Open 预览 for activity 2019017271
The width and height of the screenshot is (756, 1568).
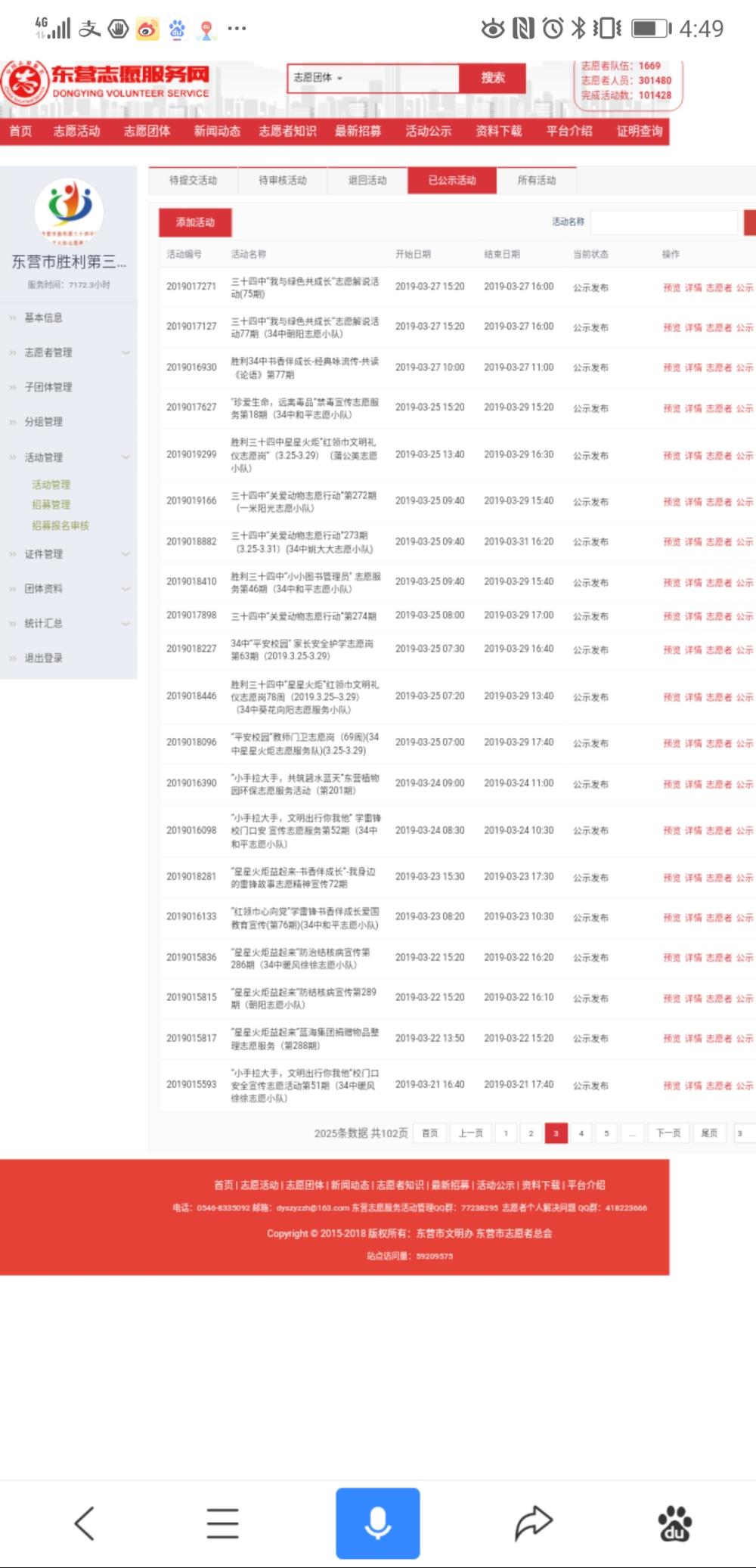[x=671, y=288]
